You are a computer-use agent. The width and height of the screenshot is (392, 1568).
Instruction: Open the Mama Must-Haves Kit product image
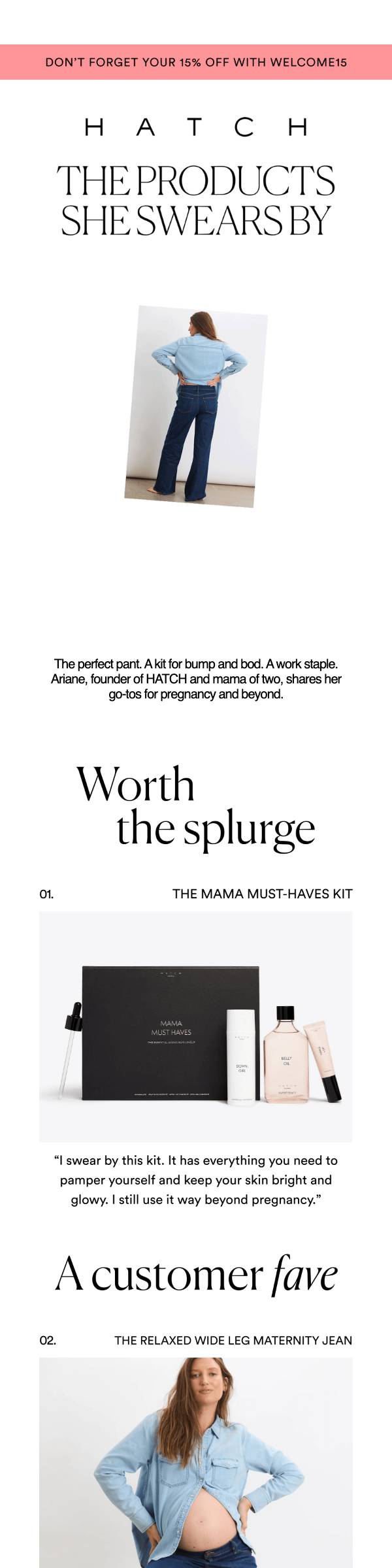tap(196, 1026)
